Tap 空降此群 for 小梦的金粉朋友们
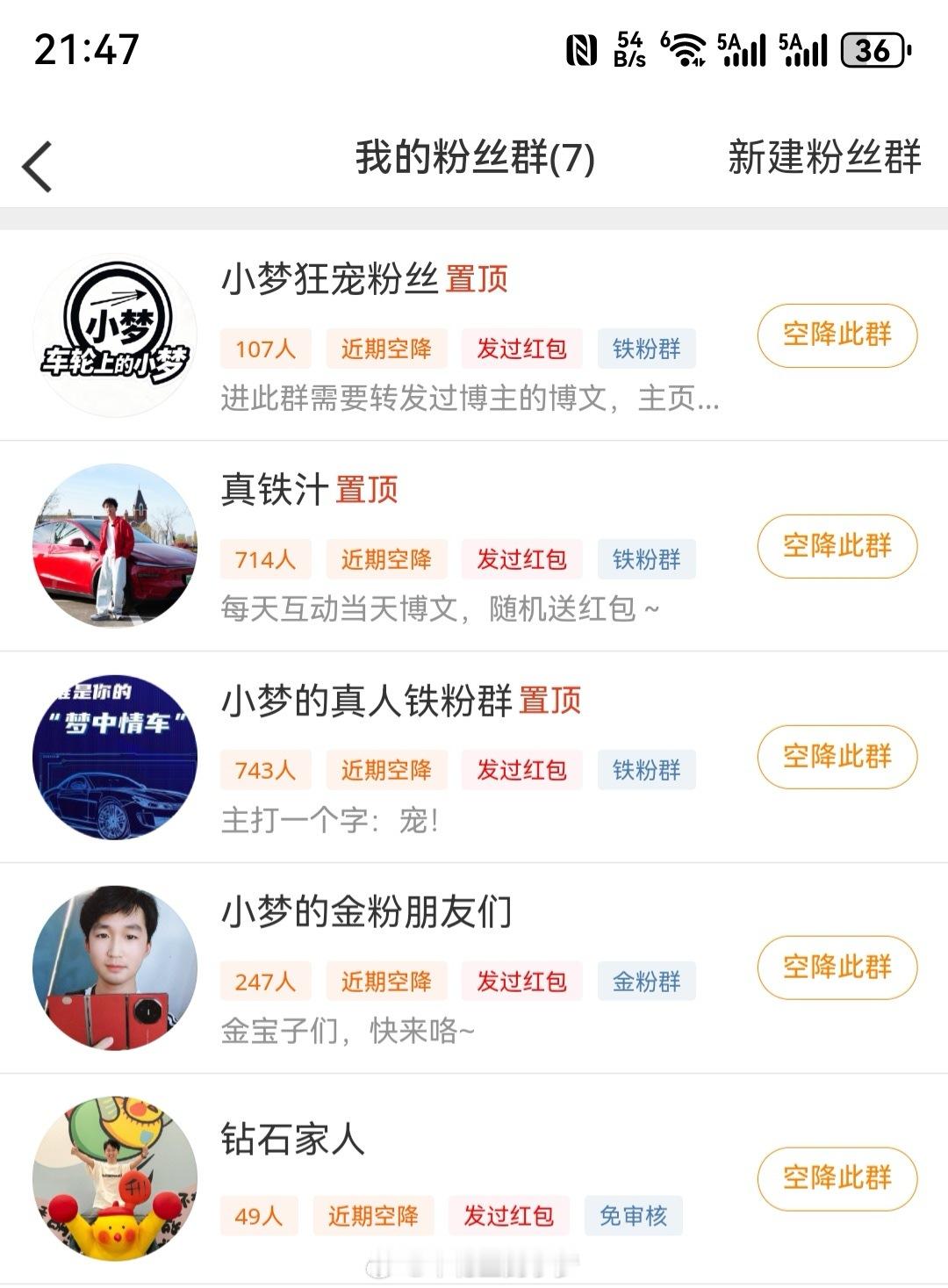 (837, 968)
